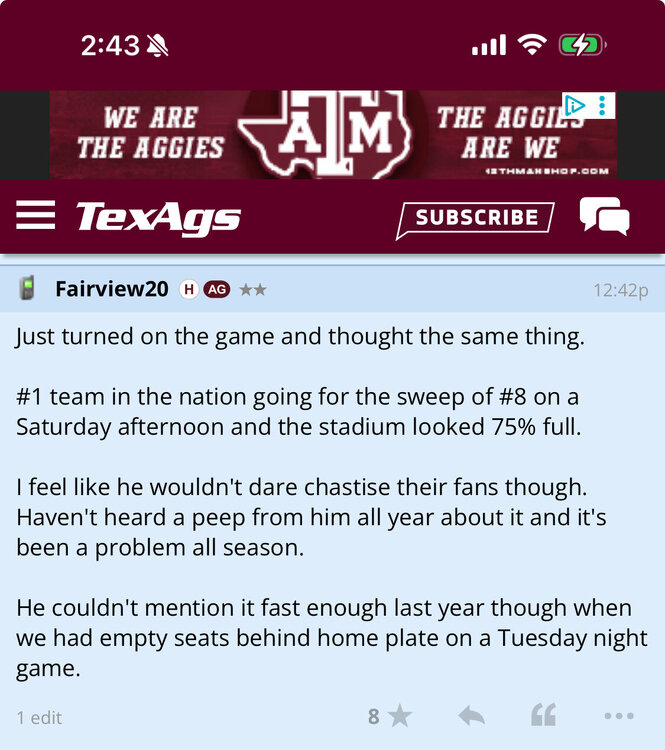Open the hamburger navigation menu
665x750 pixels.
[x=36, y=215]
